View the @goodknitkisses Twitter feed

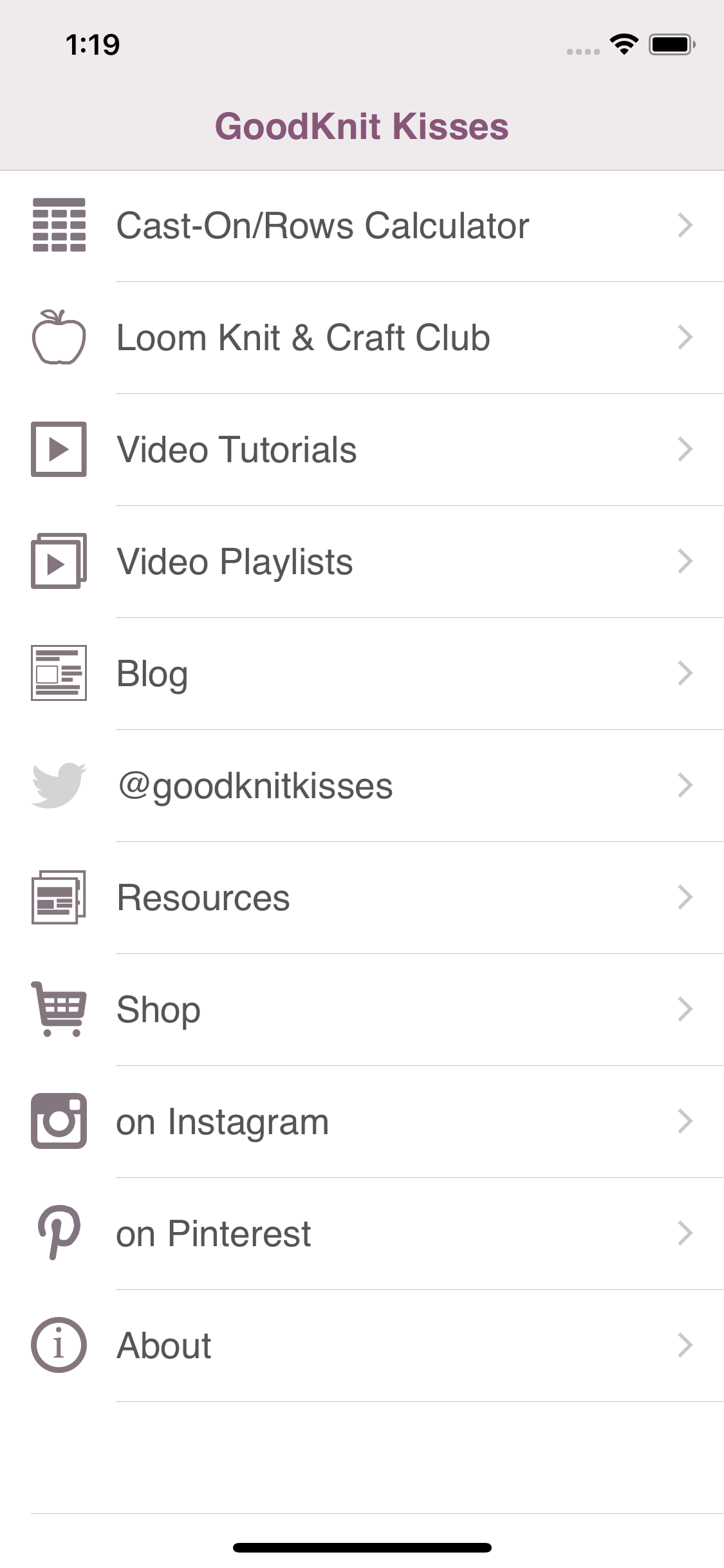click(x=362, y=786)
